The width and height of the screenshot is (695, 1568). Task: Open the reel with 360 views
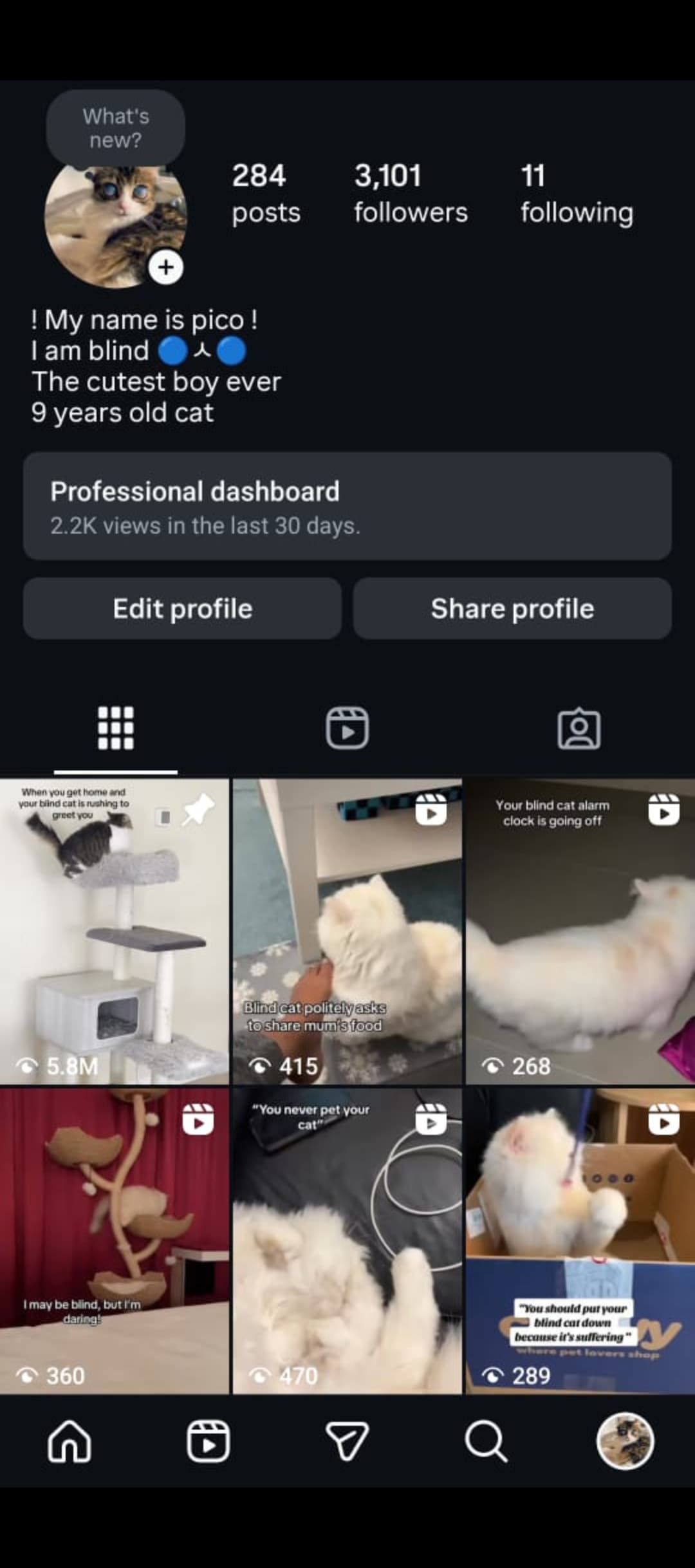[115, 1240]
